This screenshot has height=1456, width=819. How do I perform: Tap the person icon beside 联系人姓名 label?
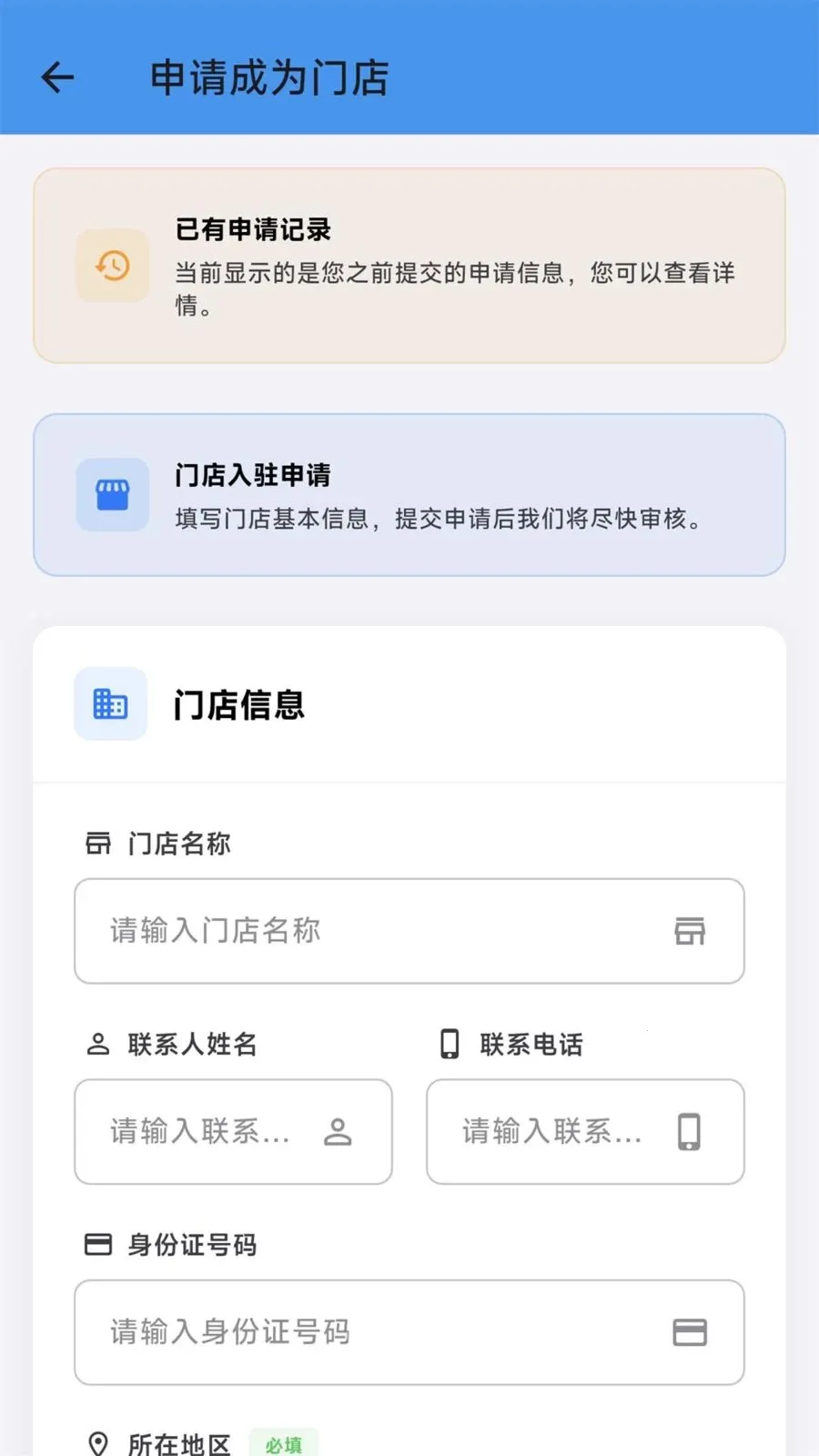point(98,1043)
